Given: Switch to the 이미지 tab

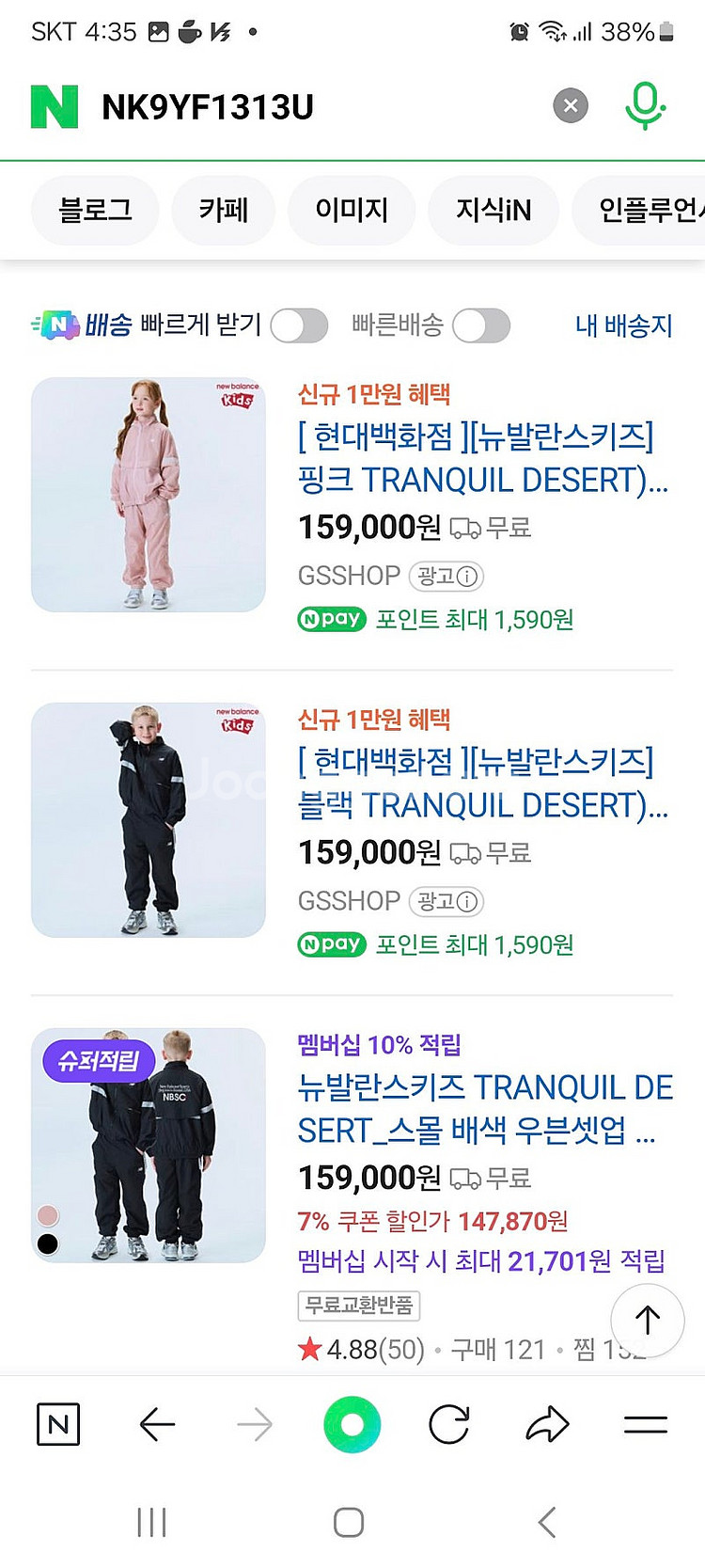Looking at the screenshot, I should pos(352,210).
